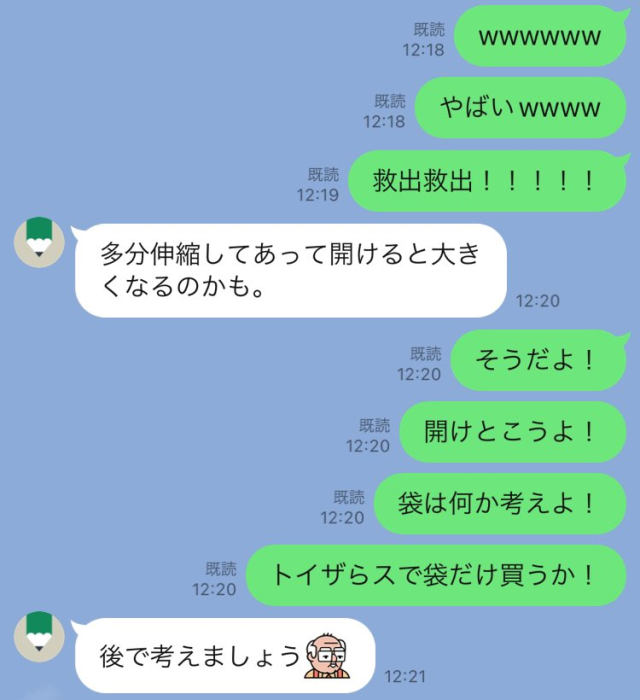Open profile avatar beside the 後で考えましょう message
Image resolution: width=640 pixels, height=700 pixels.
coord(39,636)
